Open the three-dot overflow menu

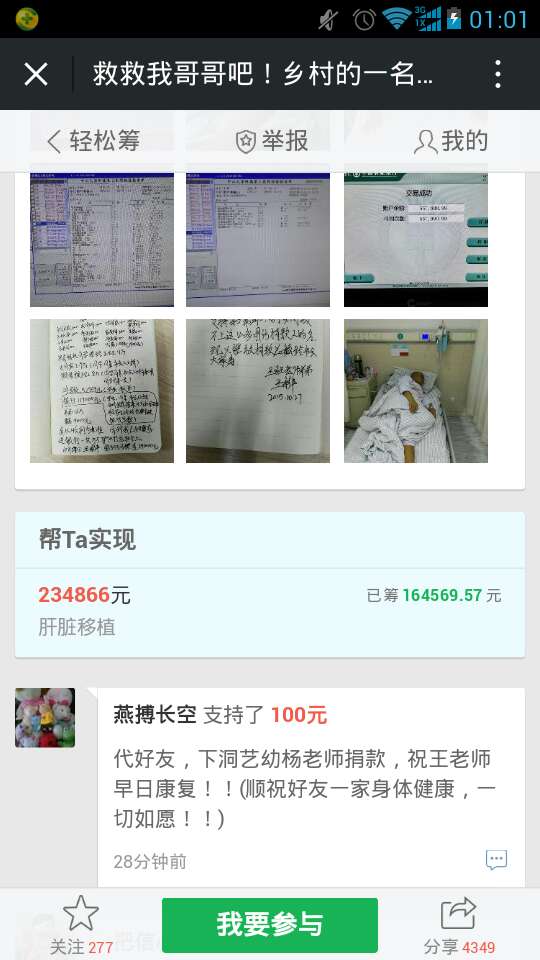(498, 75)
